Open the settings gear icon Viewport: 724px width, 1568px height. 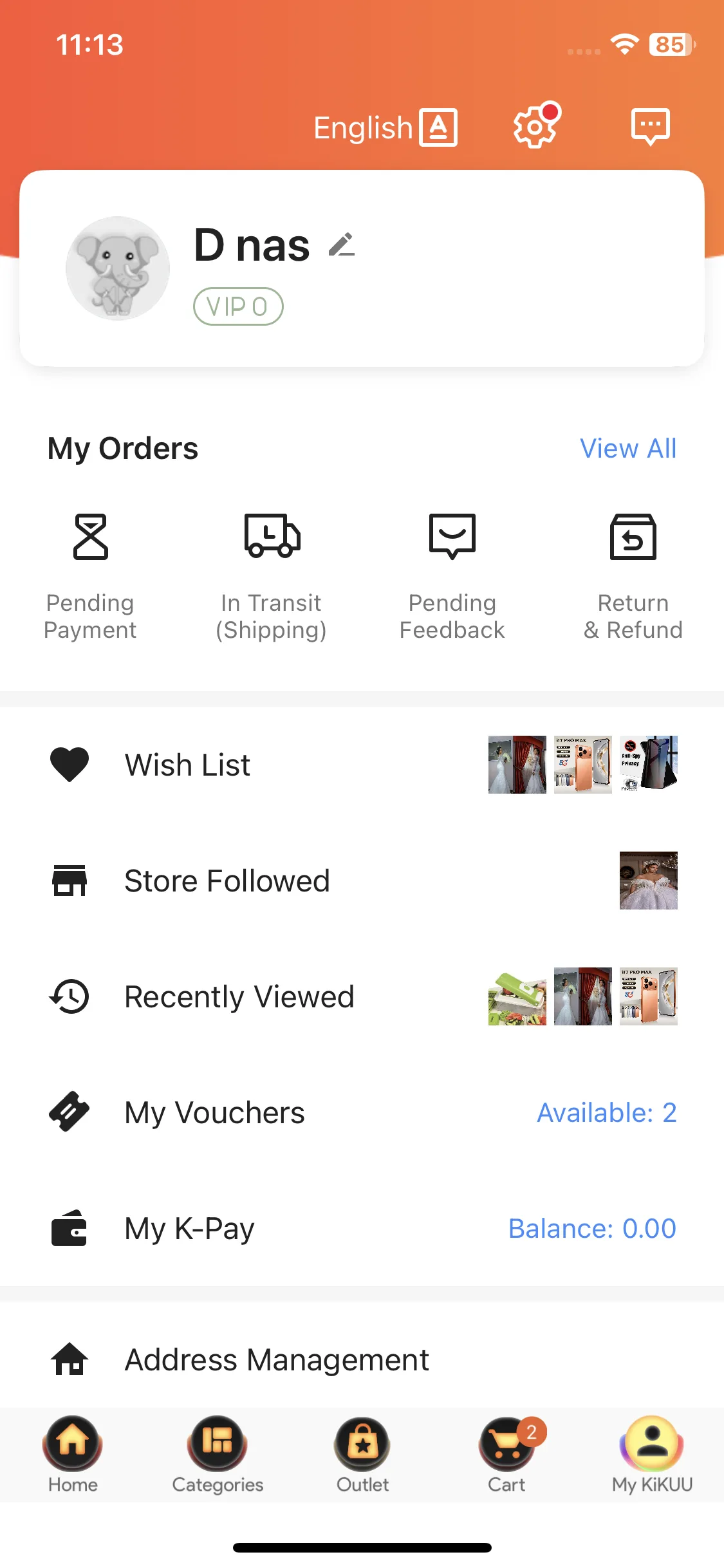pyautogui.click(x=535, y=127)
